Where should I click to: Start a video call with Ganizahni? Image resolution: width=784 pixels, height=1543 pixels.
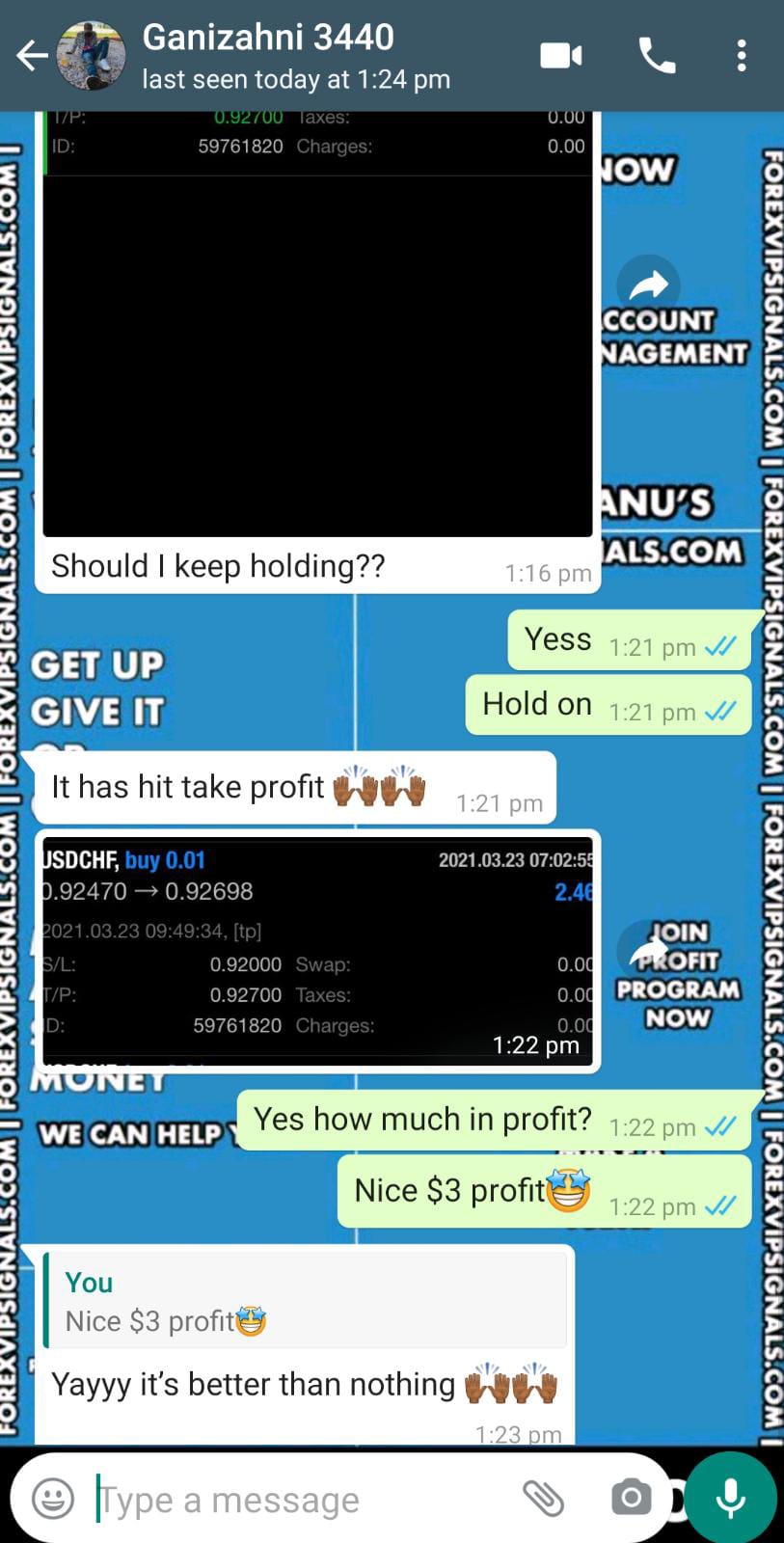coord(560,56)
